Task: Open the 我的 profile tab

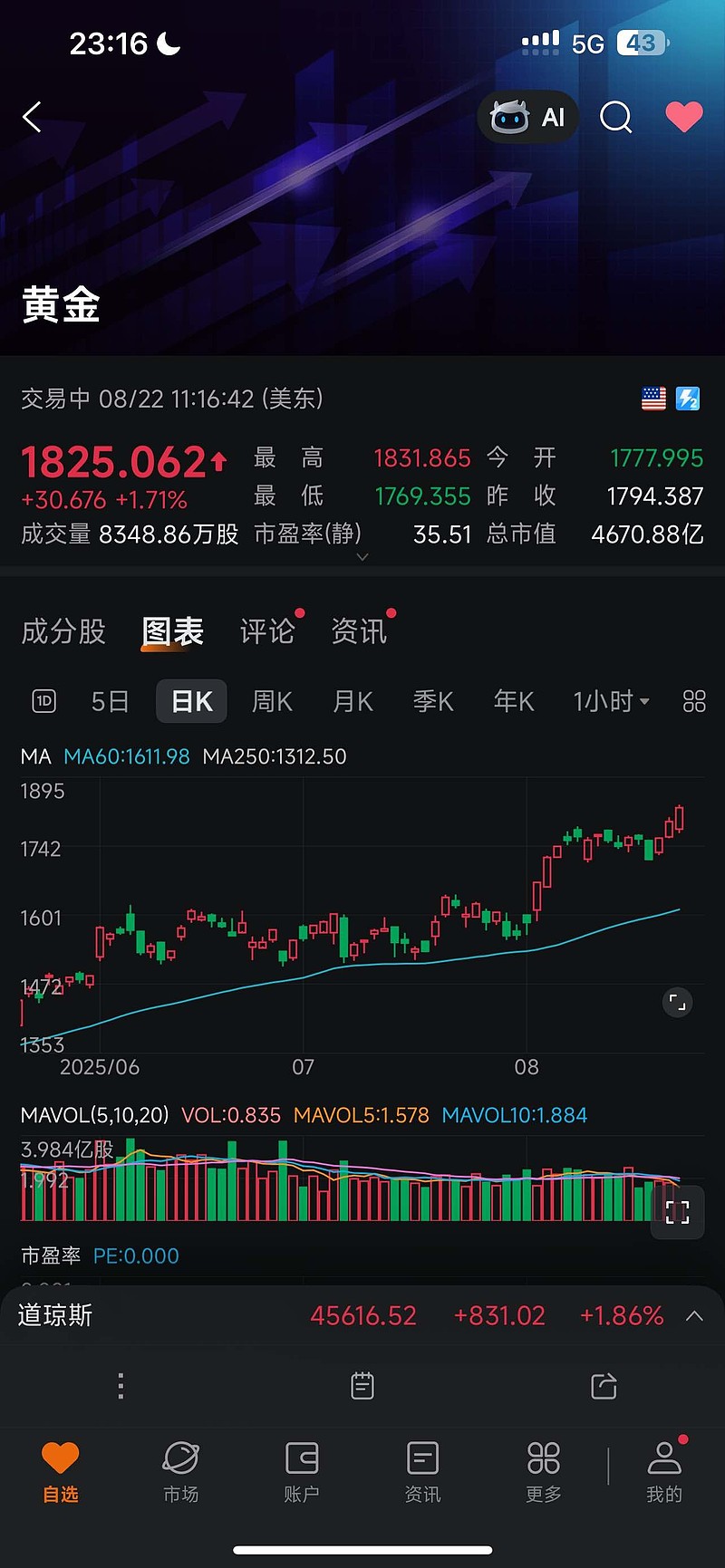Action: pyautogui.click(x=664, y=1471)
